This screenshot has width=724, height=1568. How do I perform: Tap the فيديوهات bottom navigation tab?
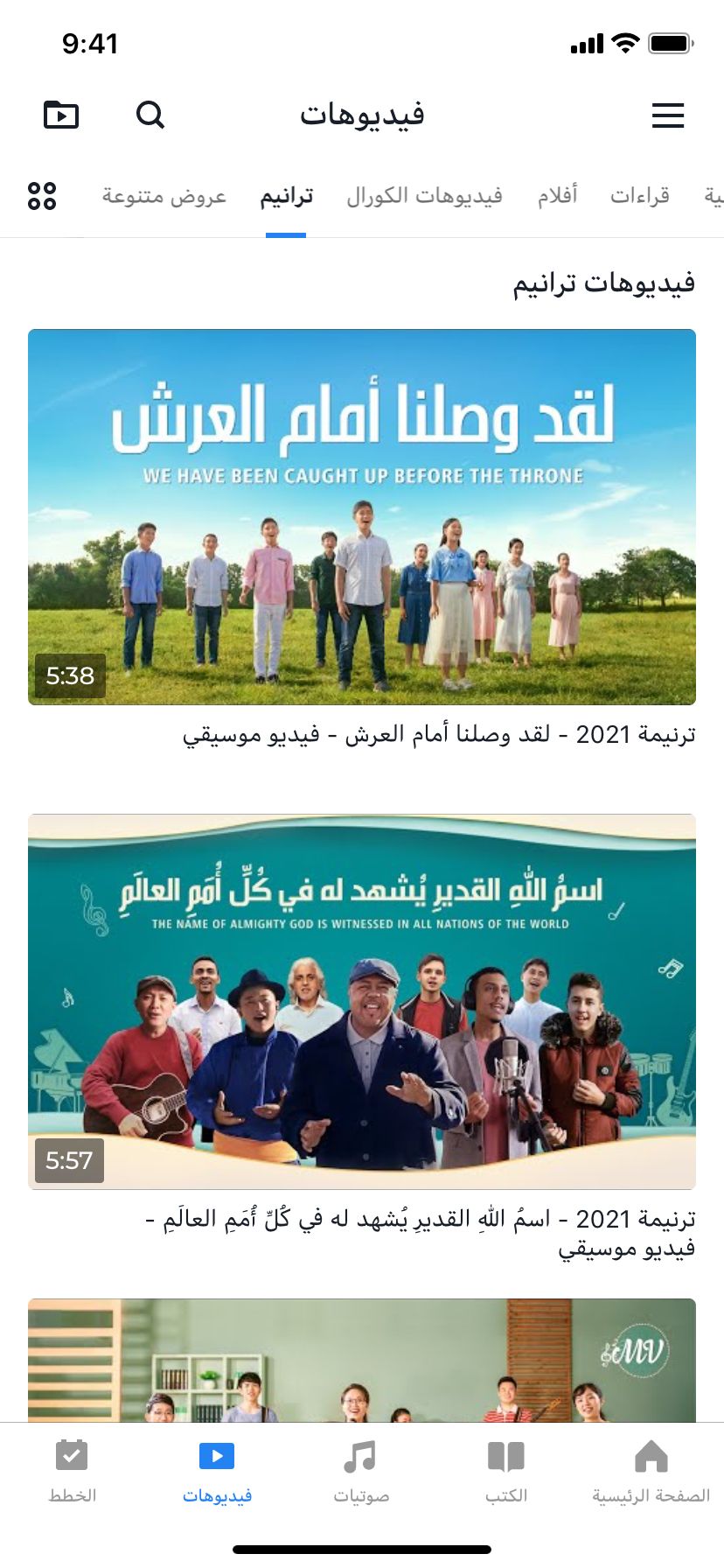point(217,1472)
